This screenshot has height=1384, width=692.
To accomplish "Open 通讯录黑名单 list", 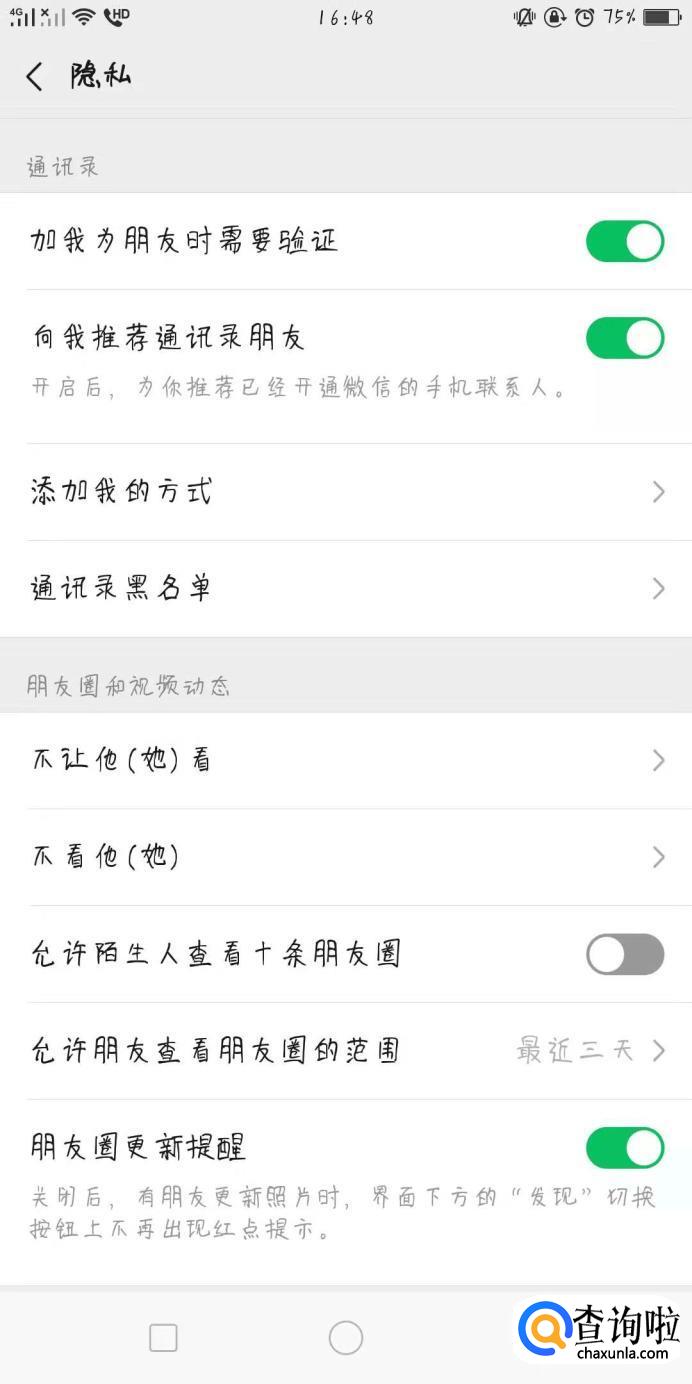I will (346, 588).
